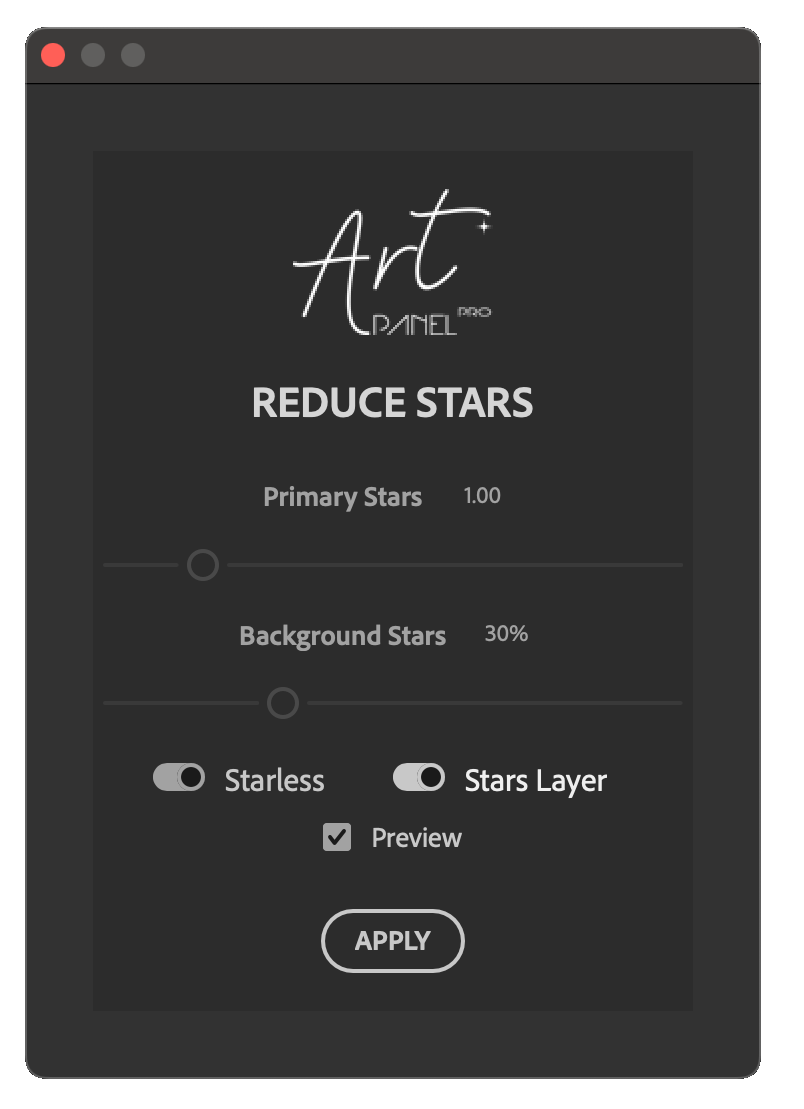
Task: Click the APPLY button
Action: pyautogui.click(x=392, y=940)
